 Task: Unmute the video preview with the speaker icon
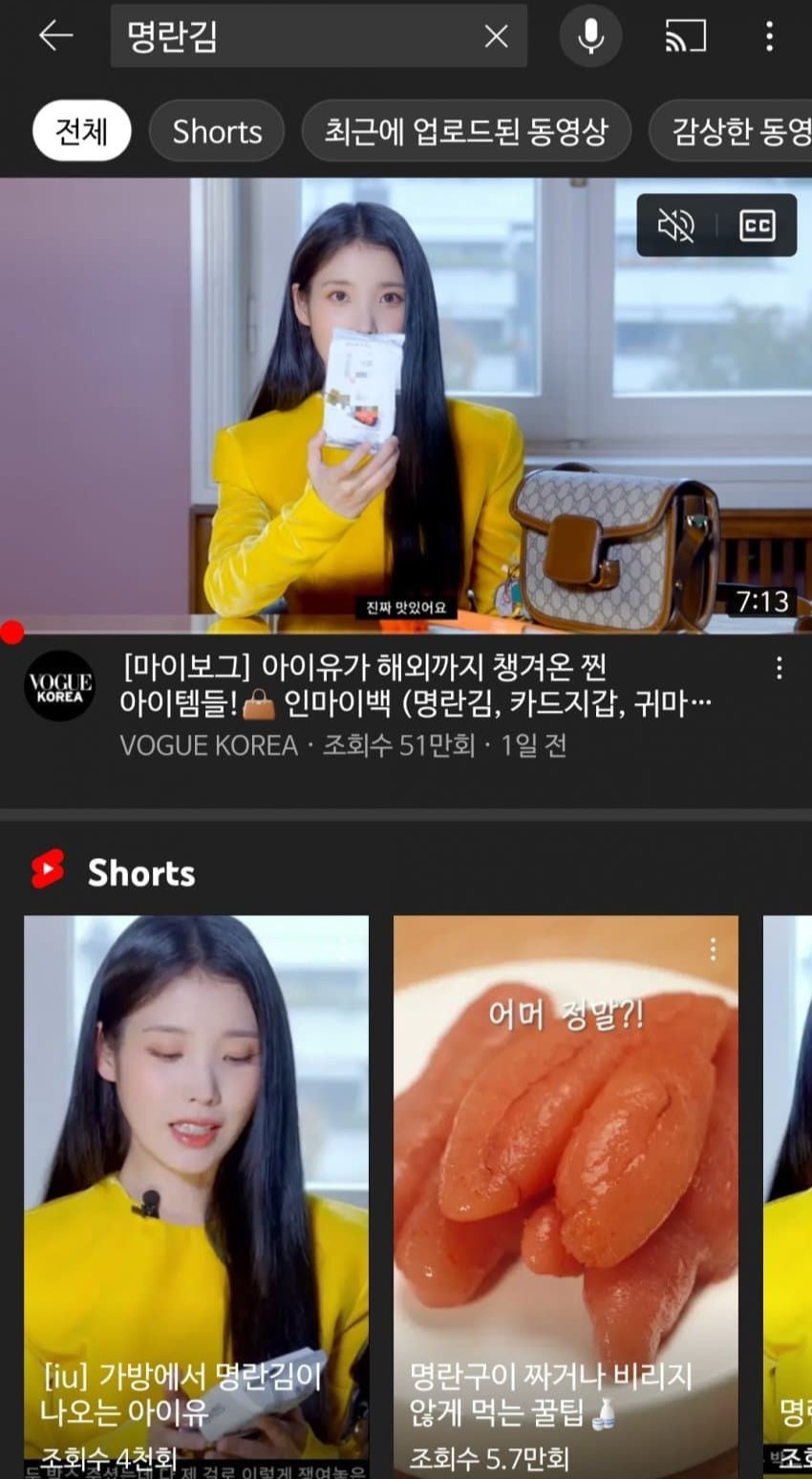pyautogui.click(x=675, y=226)
